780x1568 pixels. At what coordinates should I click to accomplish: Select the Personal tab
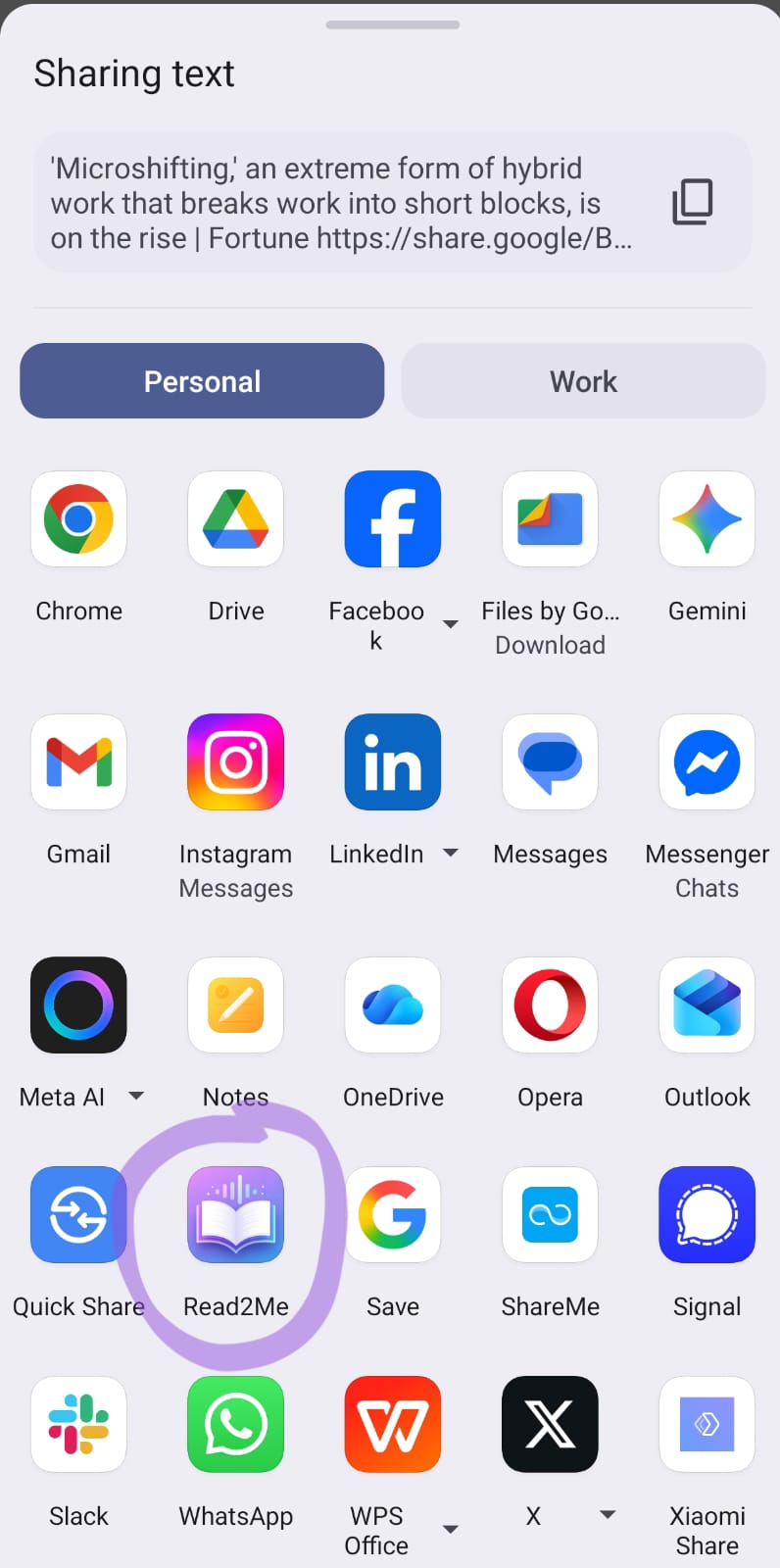pos(202,380)
